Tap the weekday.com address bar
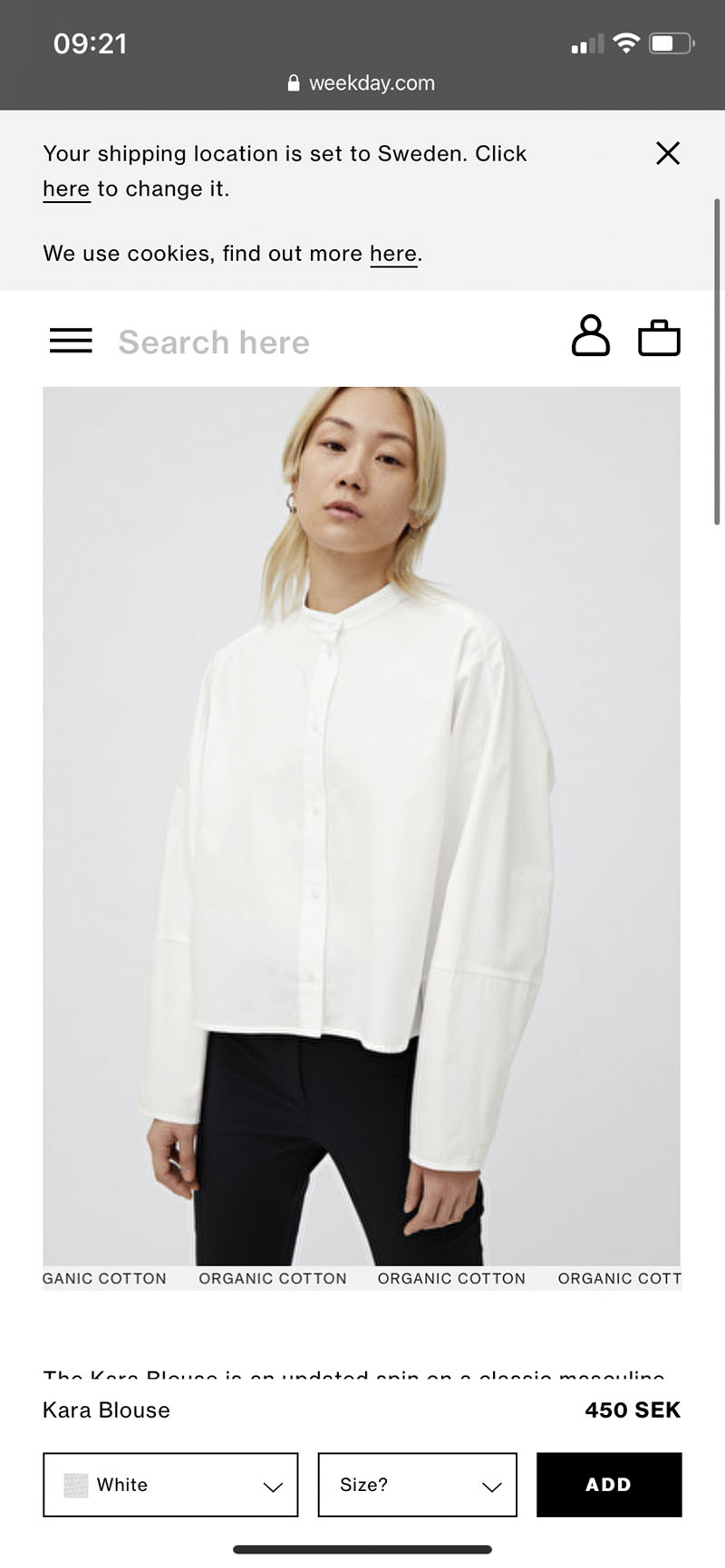The height and width of the screenshot is (1568, 725). coord(362,83)
